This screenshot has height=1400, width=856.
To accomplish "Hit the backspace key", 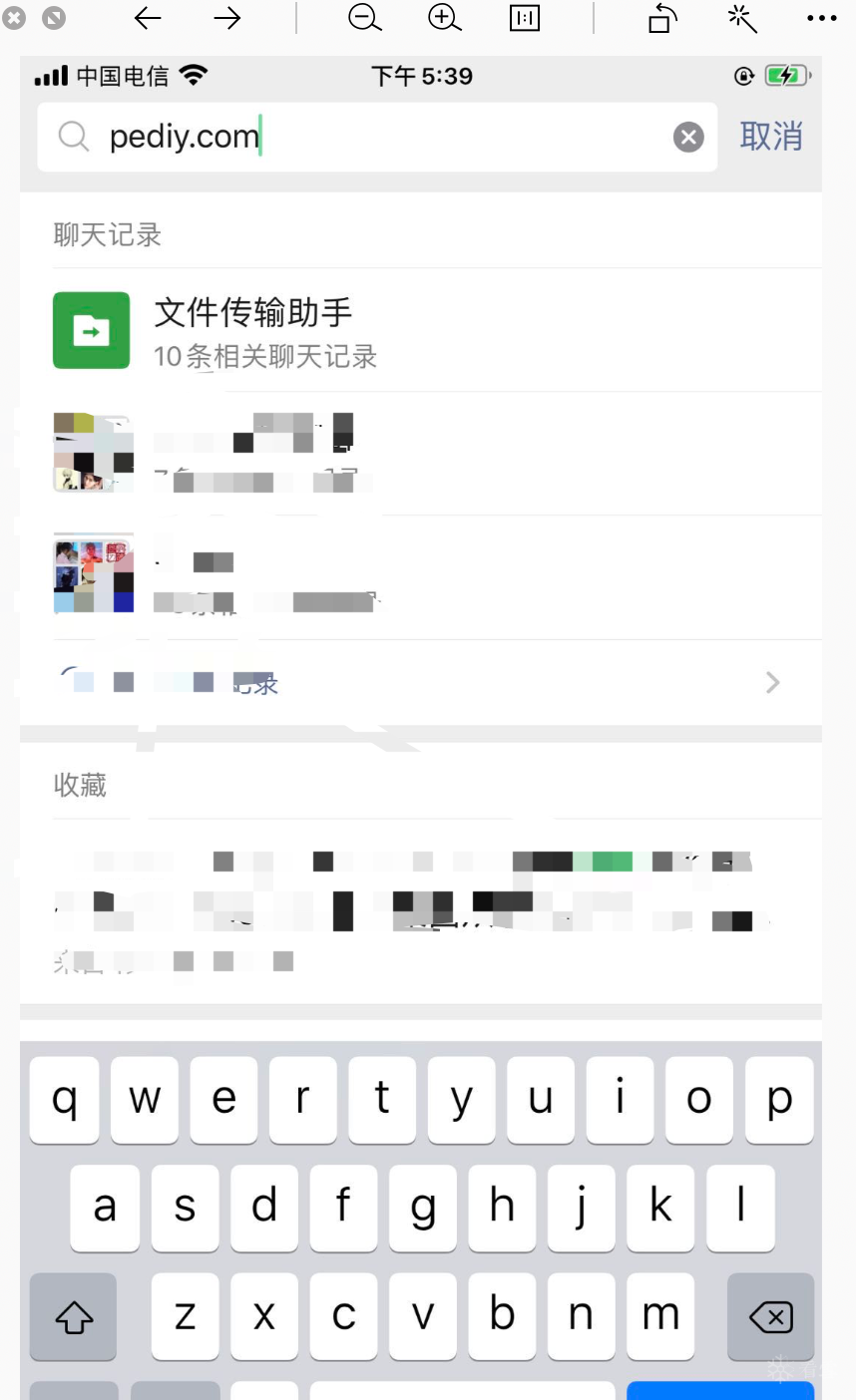I will (771, 1317).
